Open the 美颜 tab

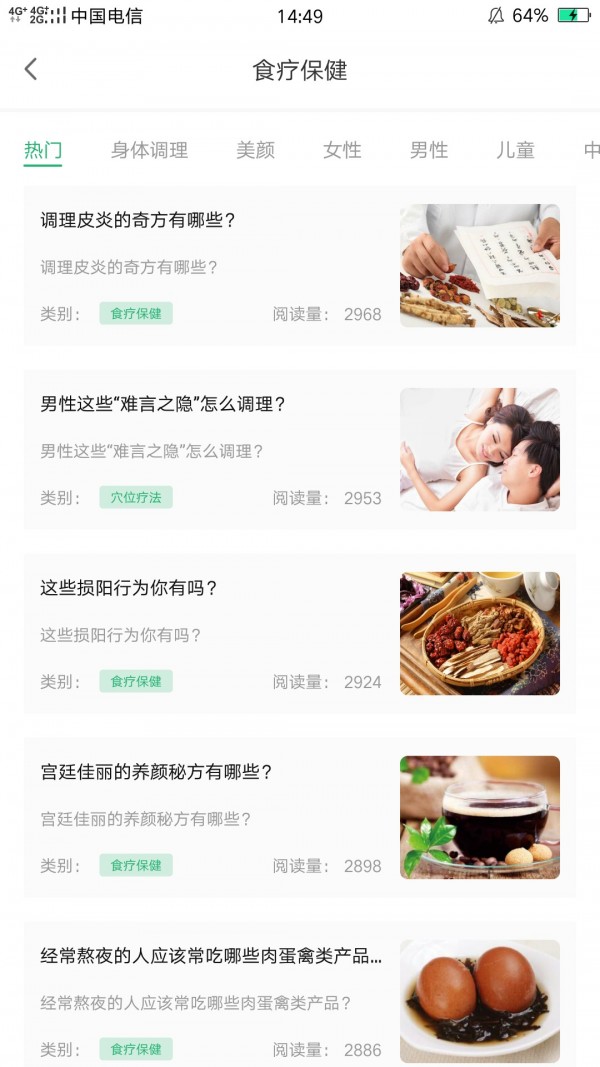click(x=255, y=150)
